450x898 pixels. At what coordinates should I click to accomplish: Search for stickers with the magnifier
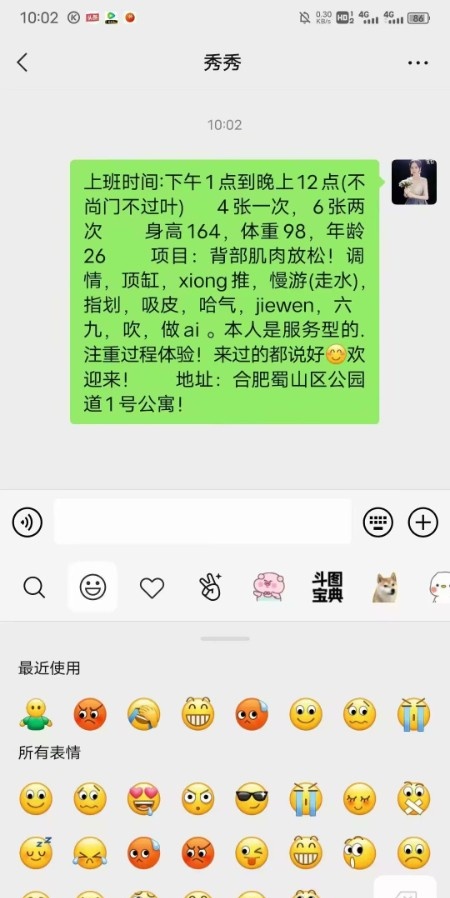pos(34,588)
